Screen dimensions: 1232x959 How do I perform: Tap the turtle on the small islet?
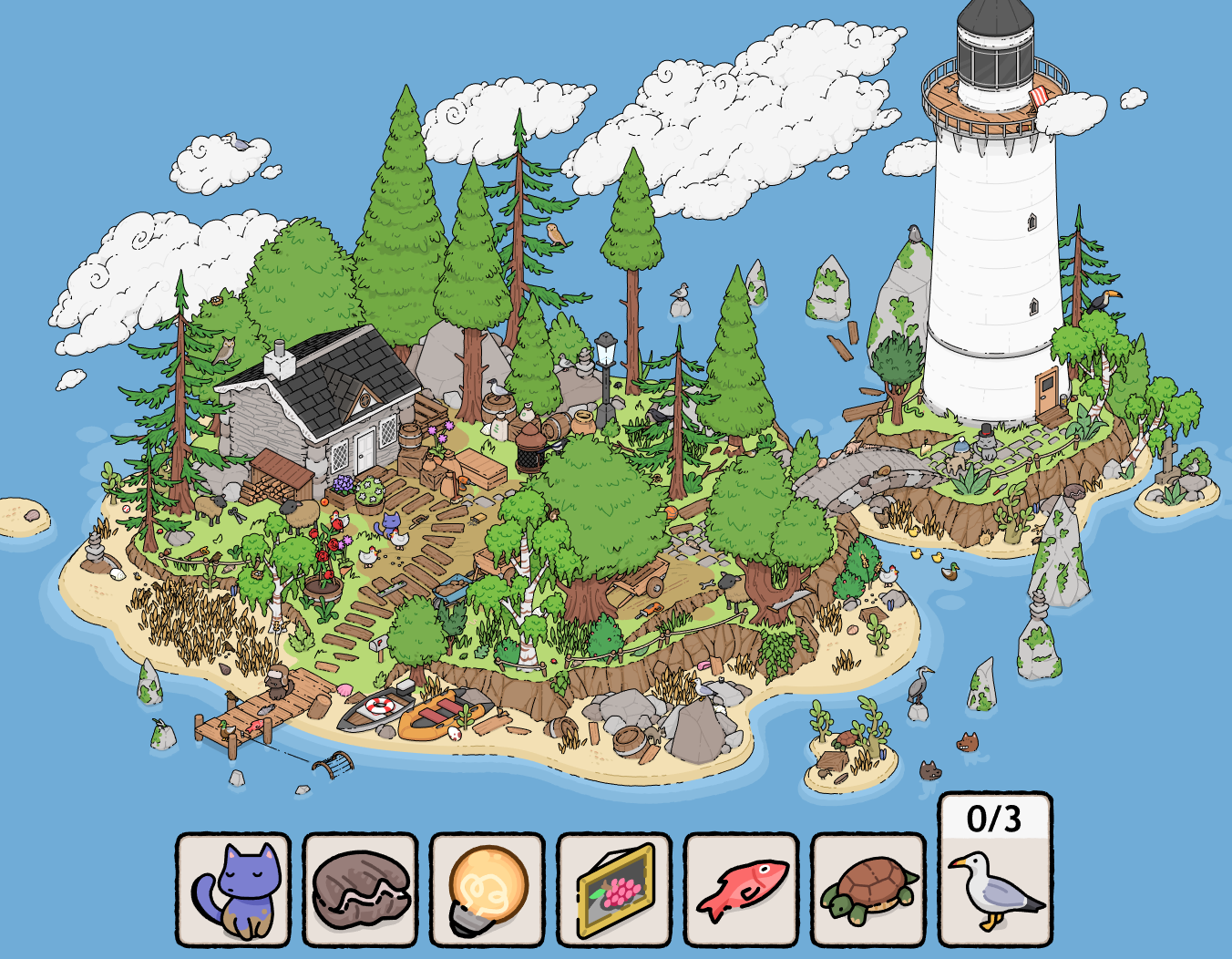click(845, 739)
